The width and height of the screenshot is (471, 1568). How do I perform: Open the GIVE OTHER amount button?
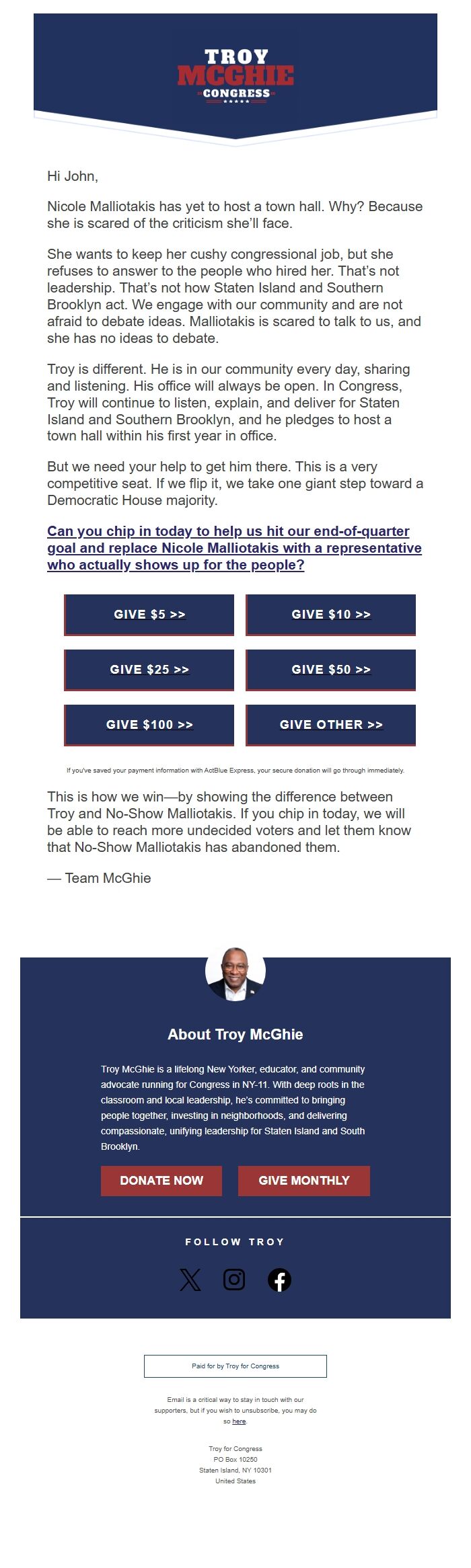click(331, 725)
